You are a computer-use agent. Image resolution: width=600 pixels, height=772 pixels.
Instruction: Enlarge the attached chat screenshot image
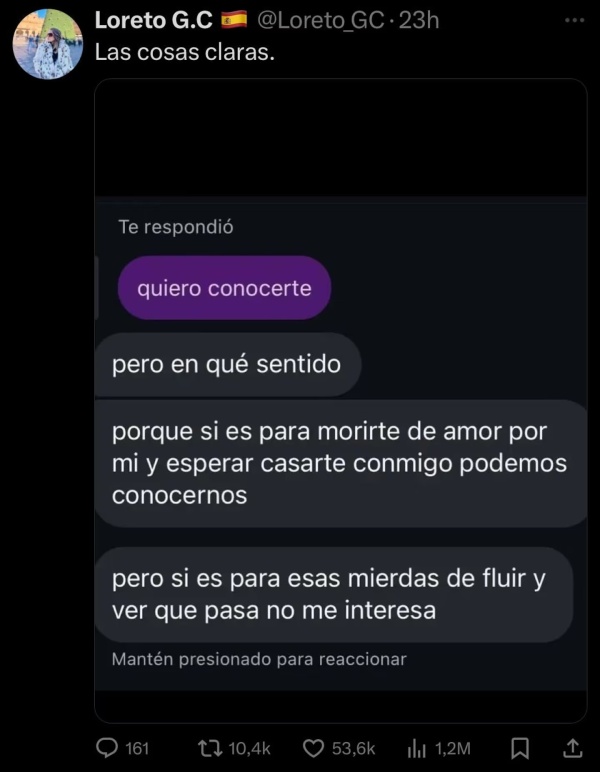point(340,400)
